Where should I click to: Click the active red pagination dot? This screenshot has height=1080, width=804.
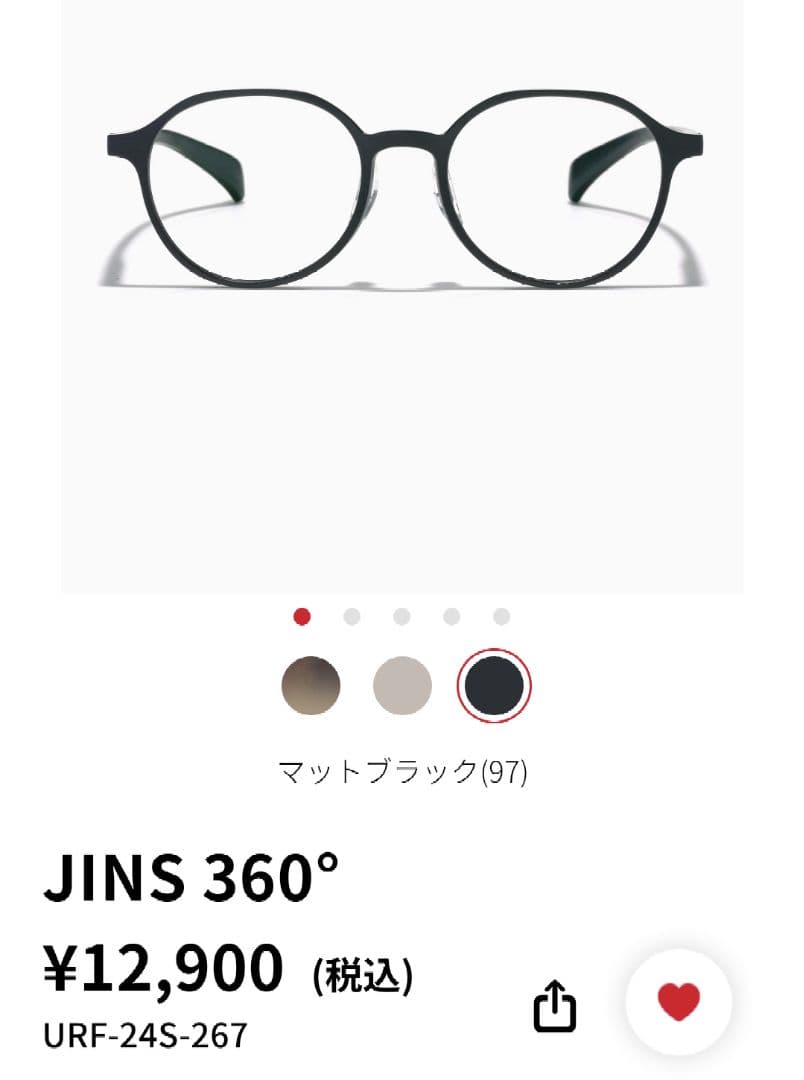(x=302, y=618)
